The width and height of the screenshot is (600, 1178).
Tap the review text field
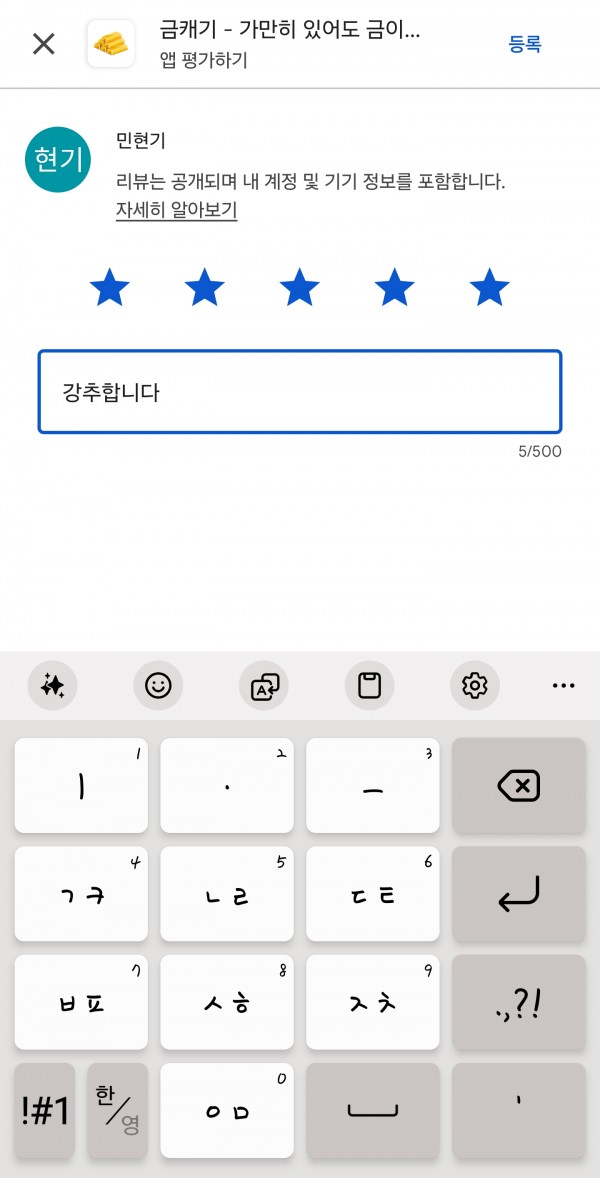(x=300, y=391)
